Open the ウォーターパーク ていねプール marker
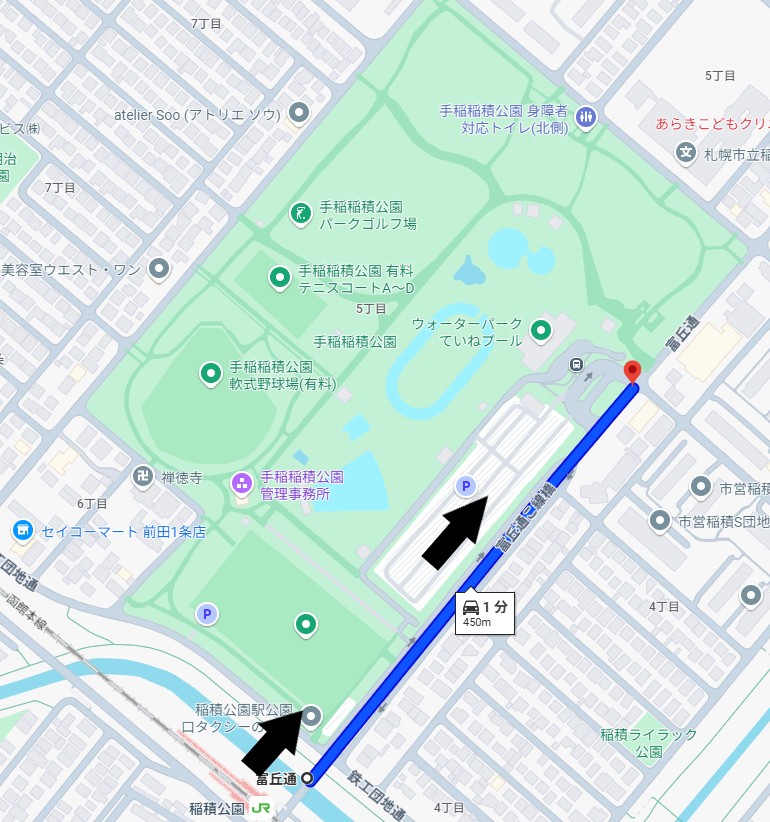The height and width of the screenshot is (822, 770). pos(541,329)
